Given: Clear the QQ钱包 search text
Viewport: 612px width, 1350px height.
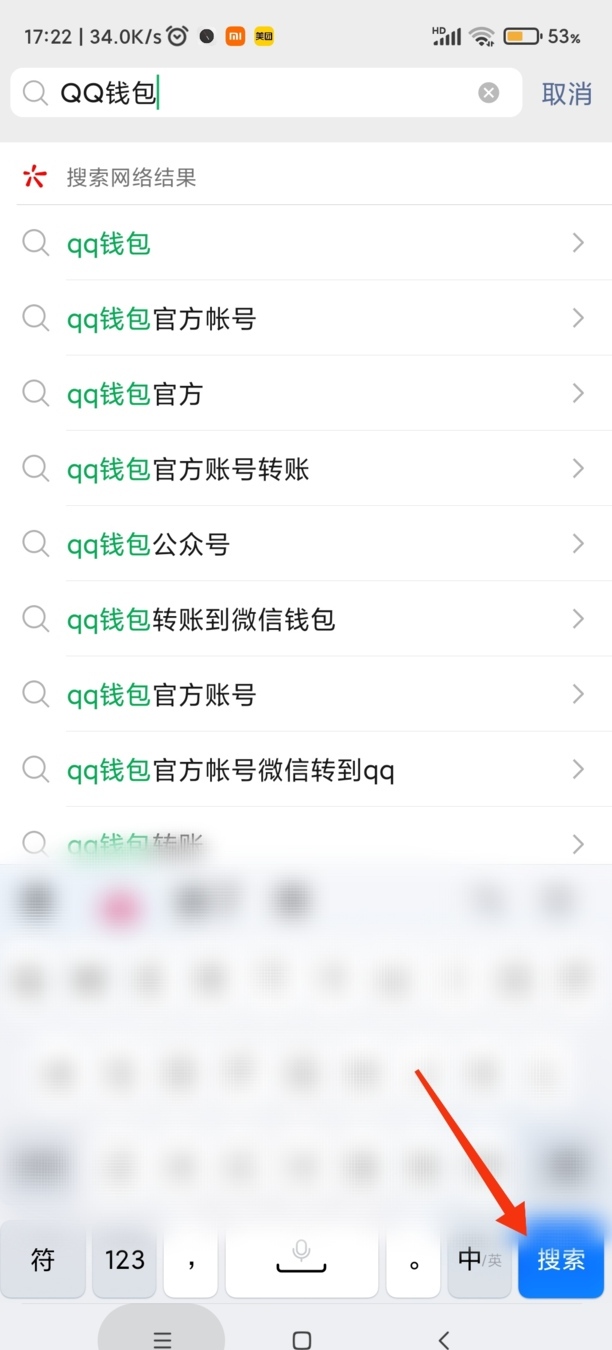Looking at the screenshot, I should 488,93.
